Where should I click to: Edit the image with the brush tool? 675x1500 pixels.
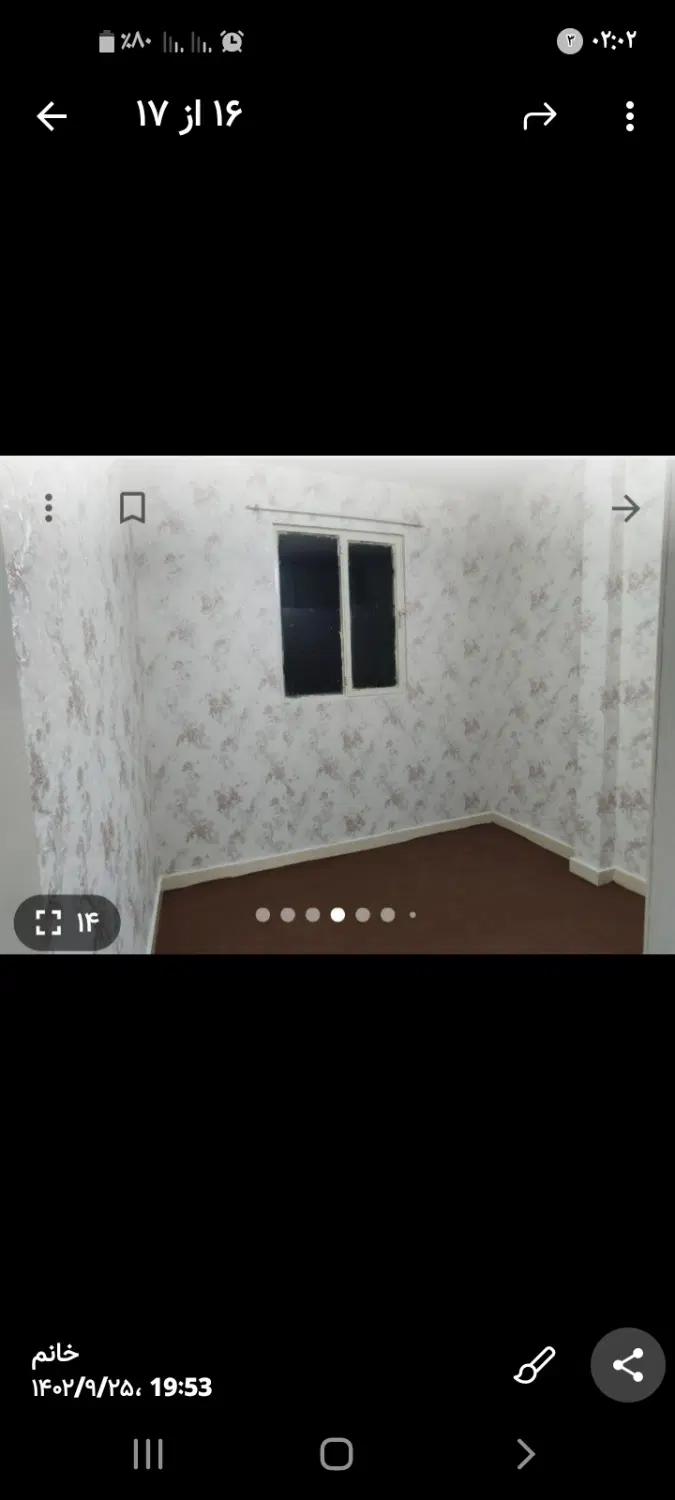point(534,1365)
